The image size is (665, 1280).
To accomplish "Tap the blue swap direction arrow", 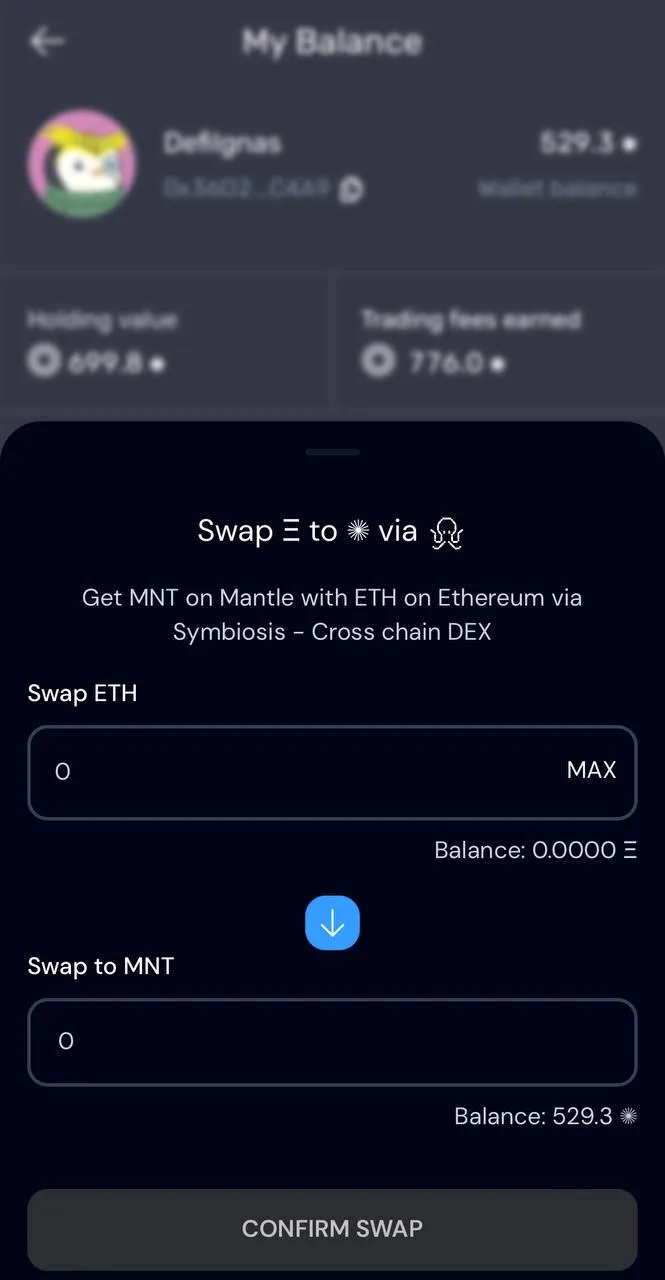I will coord(332,923).
